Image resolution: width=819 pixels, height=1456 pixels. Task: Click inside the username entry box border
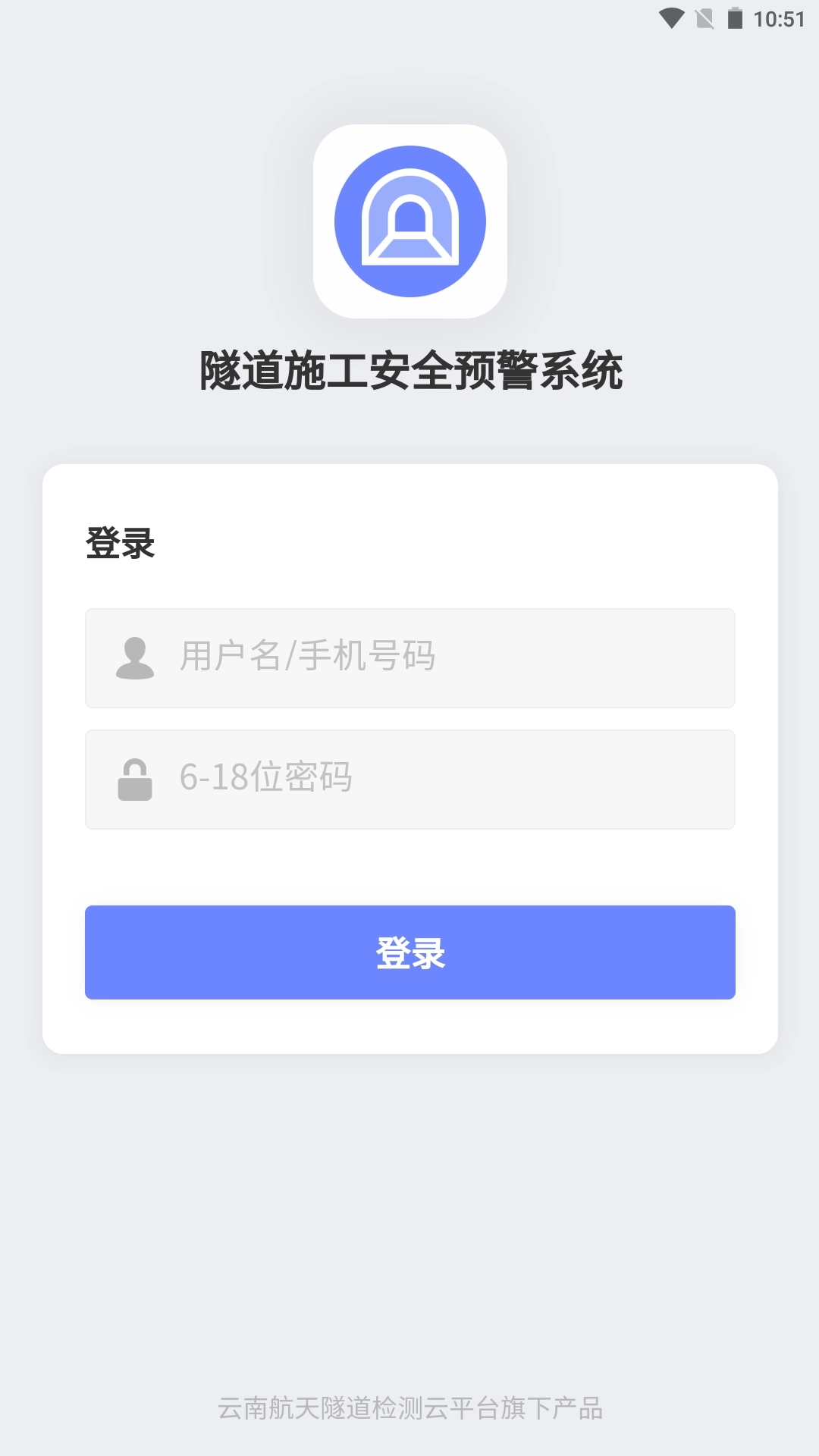coord(409,657)
